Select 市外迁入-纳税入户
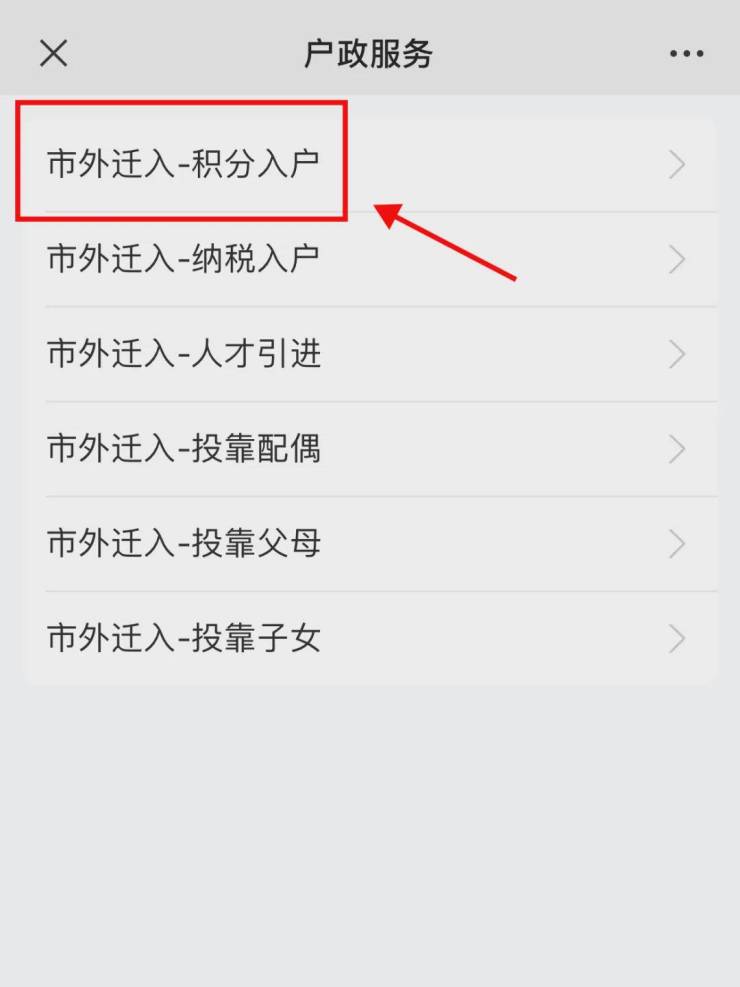The width and height of the screenshot is (740, 987). pos(370,259)
